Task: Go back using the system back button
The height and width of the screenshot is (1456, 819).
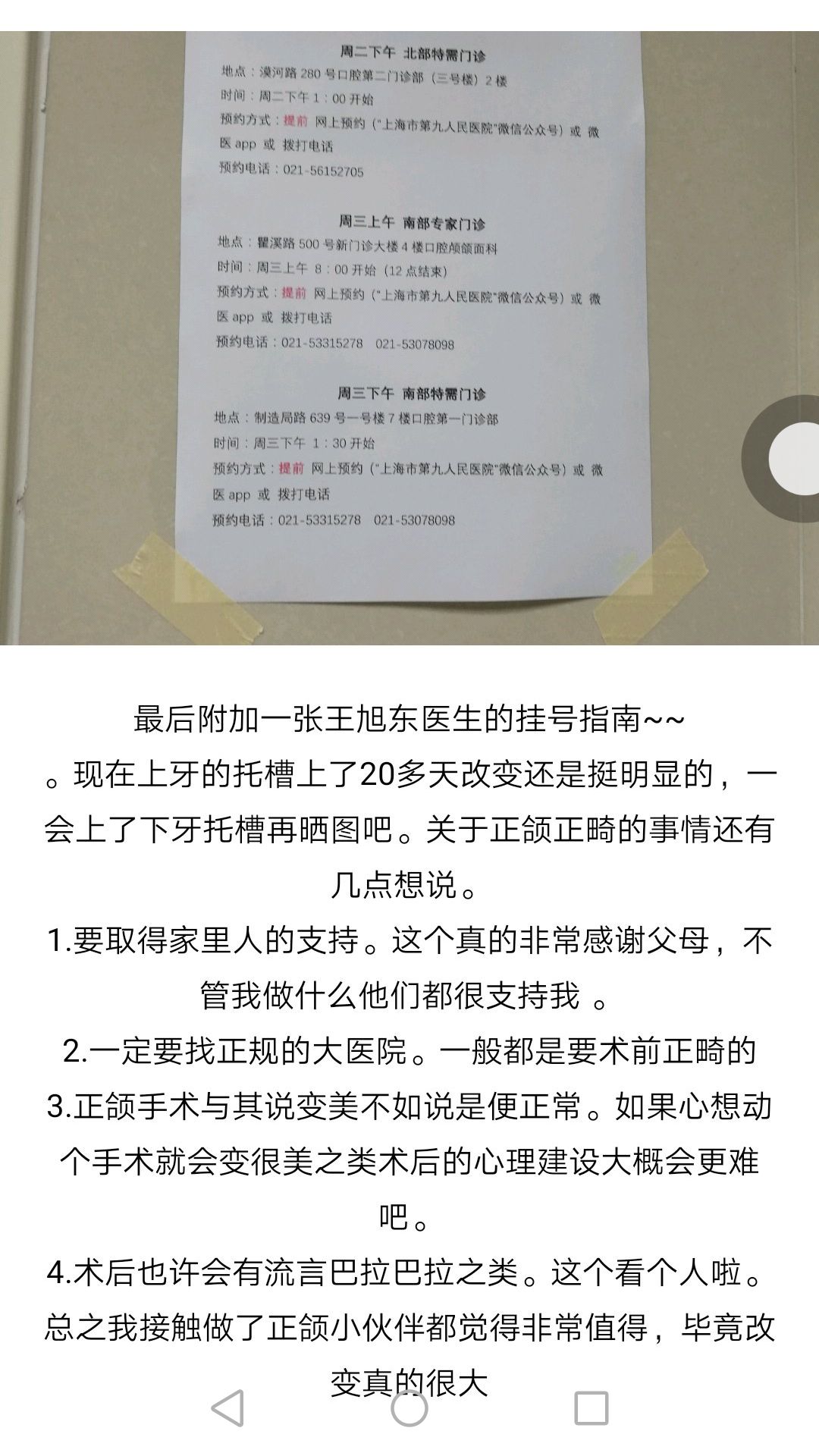Action: (227, 1408)
